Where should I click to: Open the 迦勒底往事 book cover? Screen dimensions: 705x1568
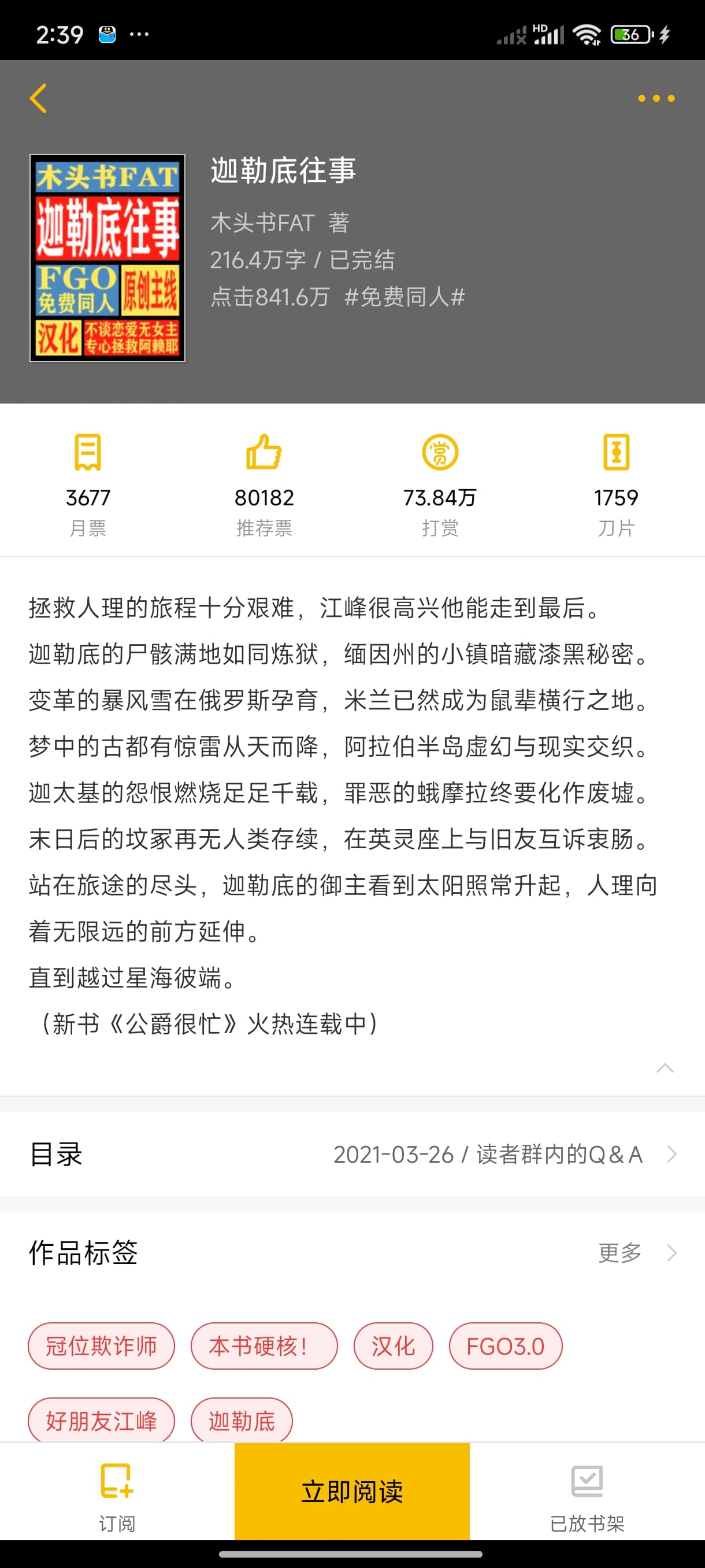click(x=107, y=257)
